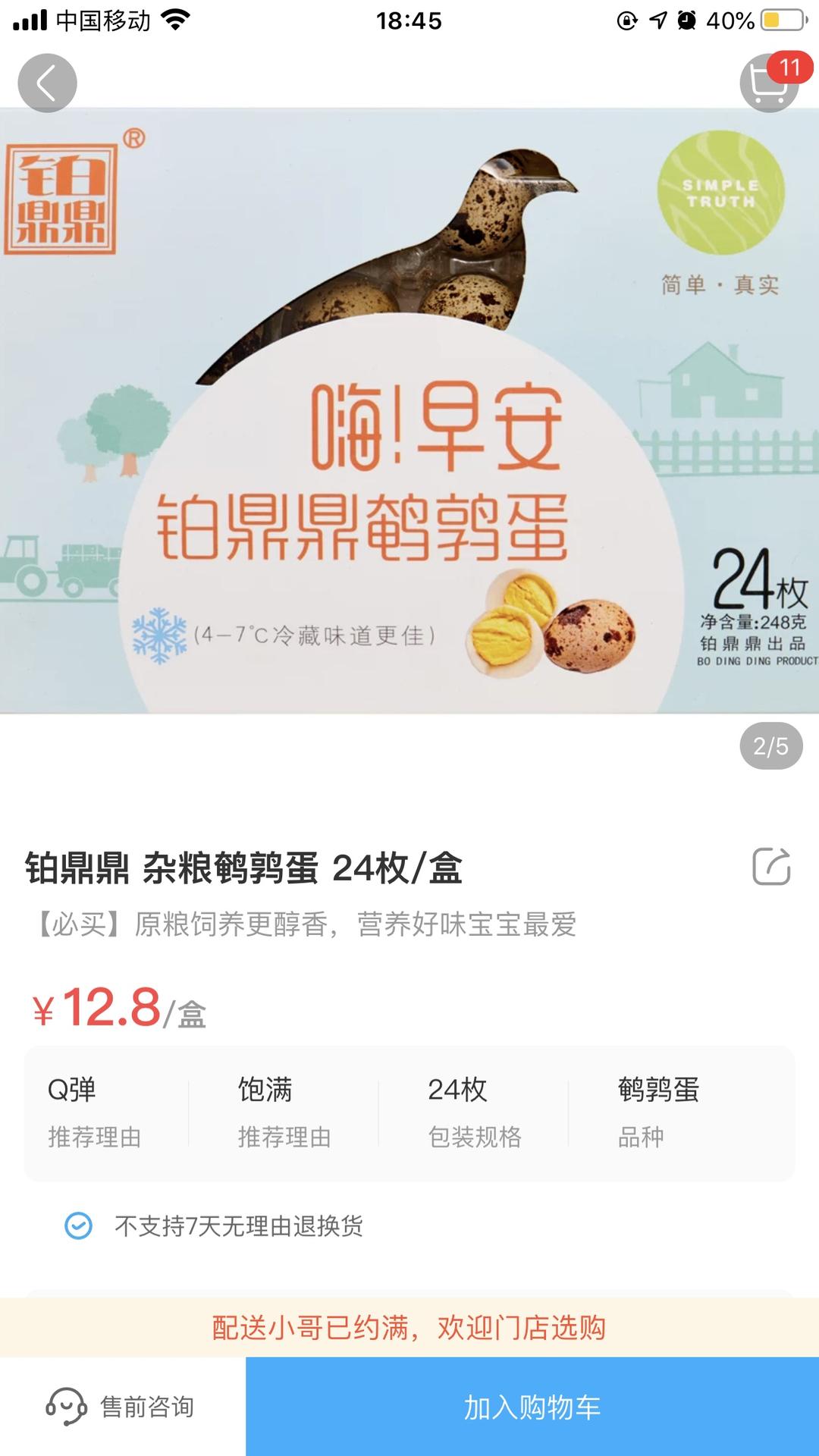Tap 加入购物车 to add to cart
Image resolution: width=819 pixels, height=1456 pixels.
pyautogui.click(x=532, y=1407)
